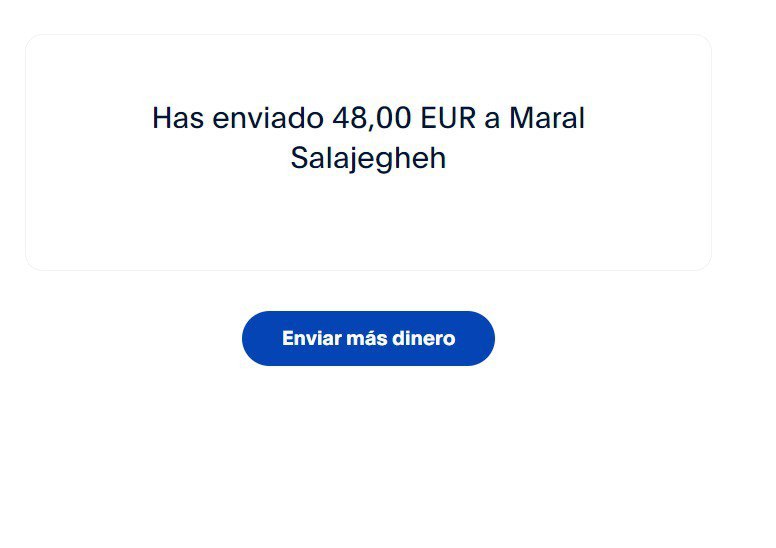This screenshot has height=548, width=776.
Task: Tap the Enviar más dinero button
Action: coord(368,338)
